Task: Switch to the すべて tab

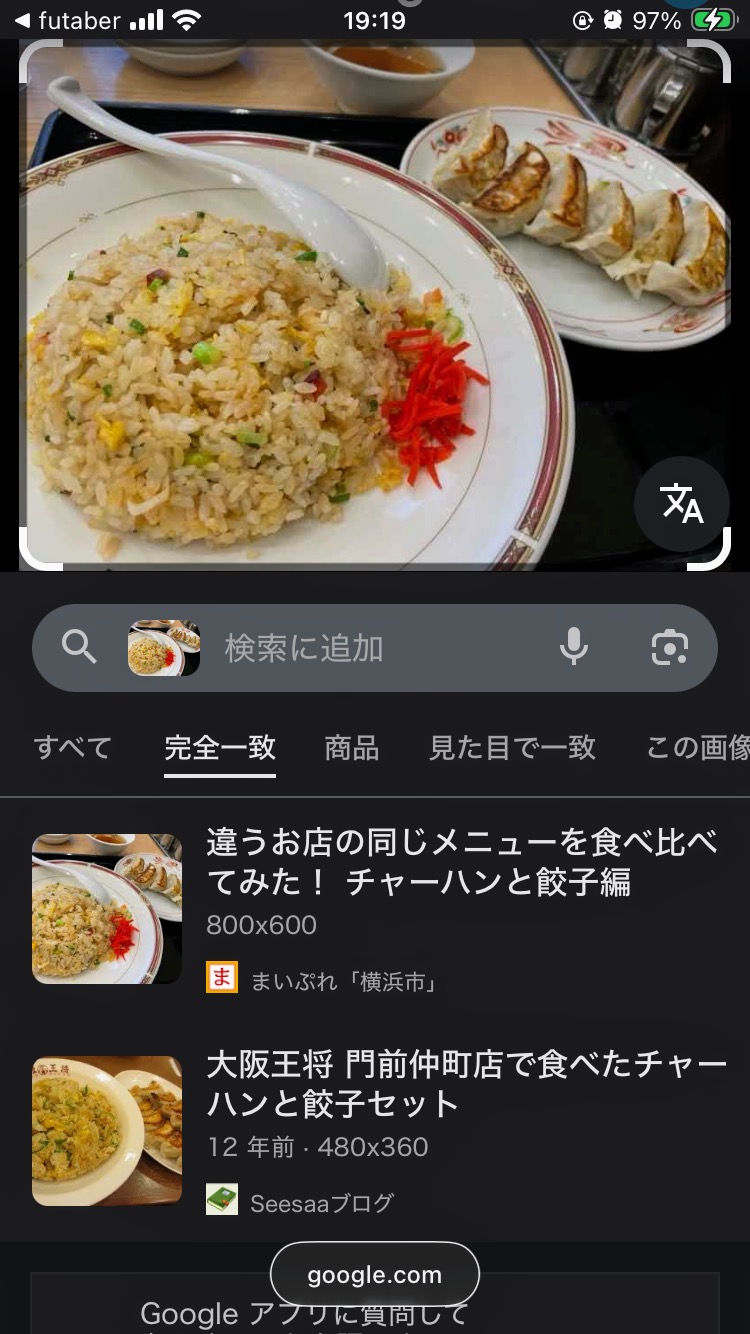Action: click(73, 747)
